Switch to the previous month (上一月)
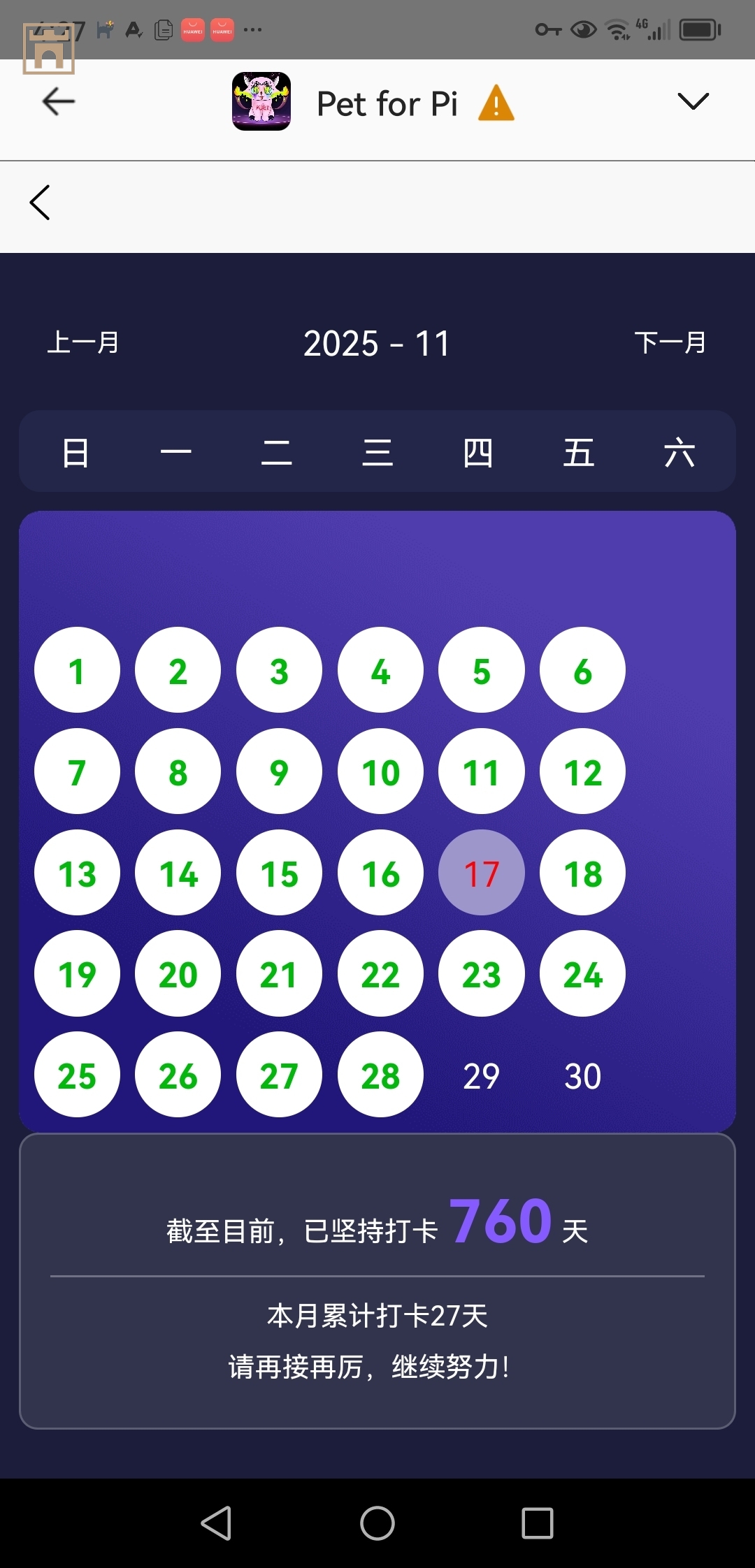This screenshot has width=755, height=1568. tap(83, 343)
